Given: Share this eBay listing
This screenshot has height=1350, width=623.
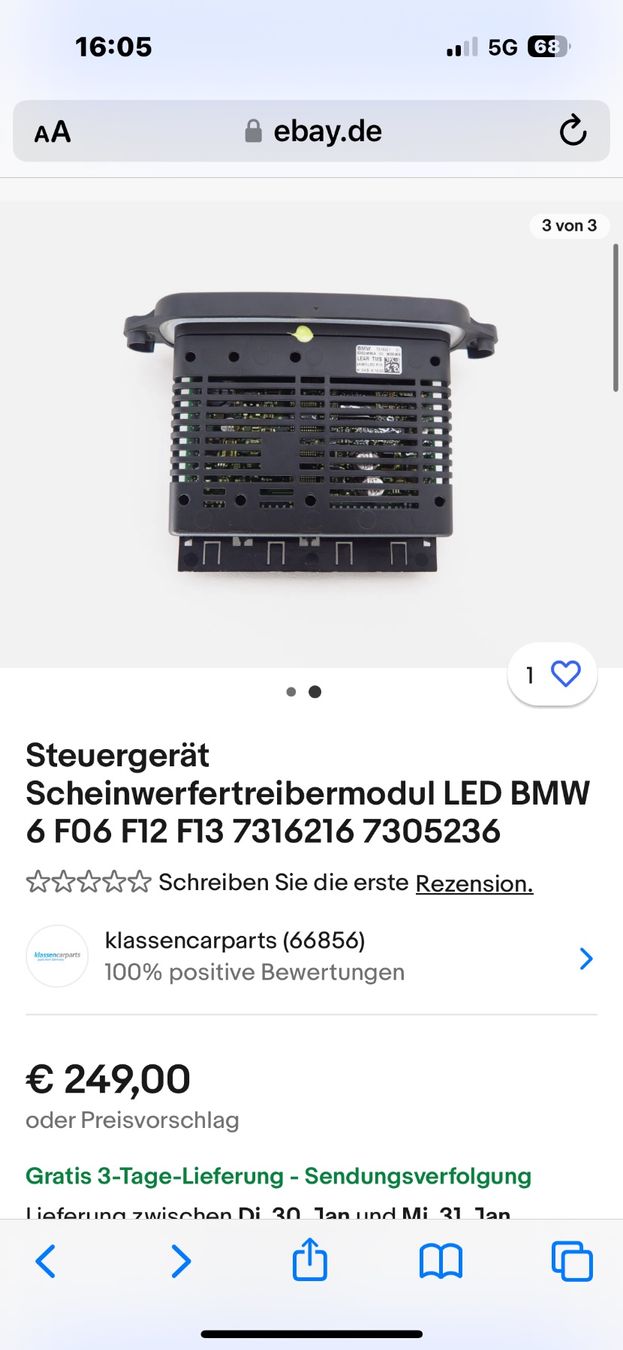Looking at the screenshot, I should [x=310, y=1260].
